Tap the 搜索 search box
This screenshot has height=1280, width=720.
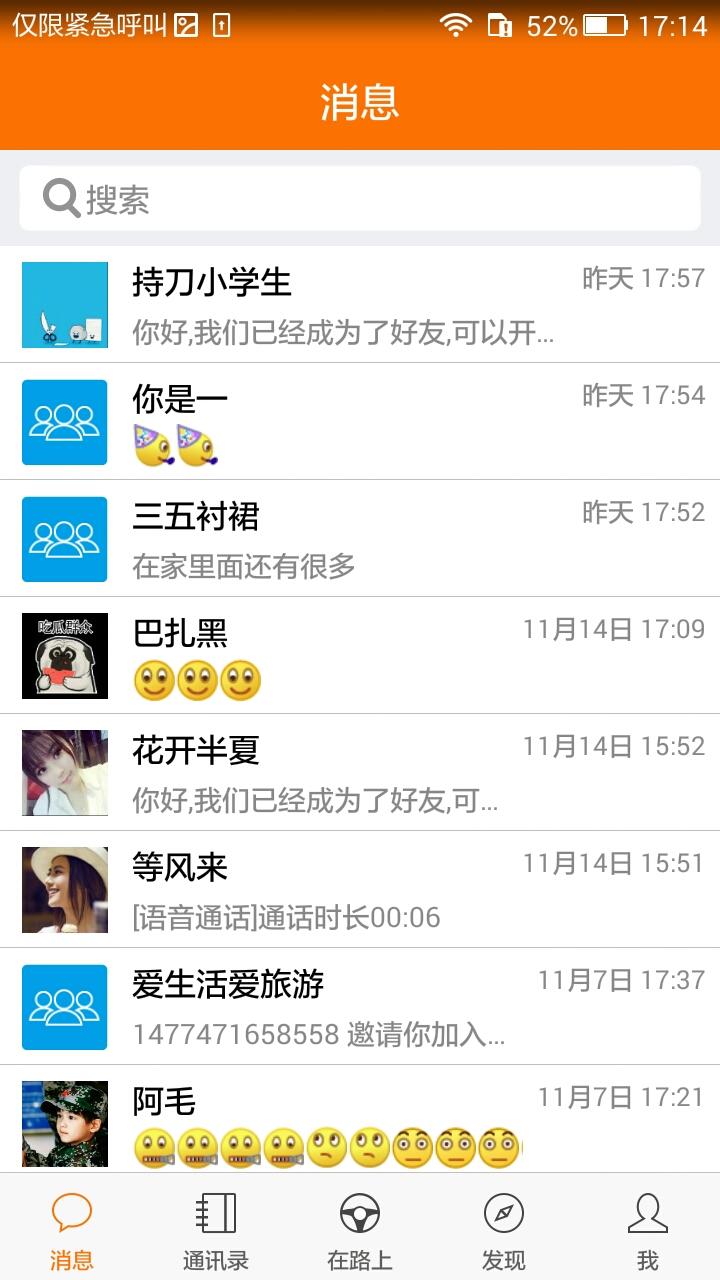[x=360, y=199]
